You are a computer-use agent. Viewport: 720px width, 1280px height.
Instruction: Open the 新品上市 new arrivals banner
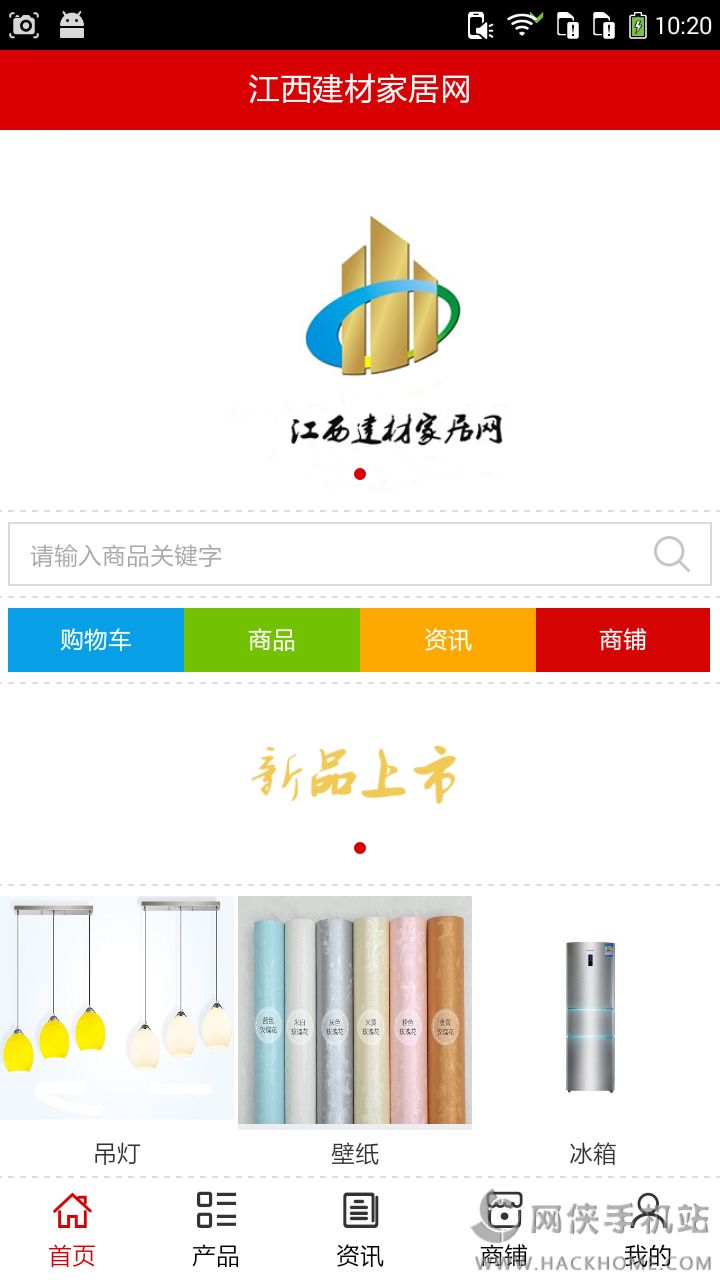(x=357, y=775)
